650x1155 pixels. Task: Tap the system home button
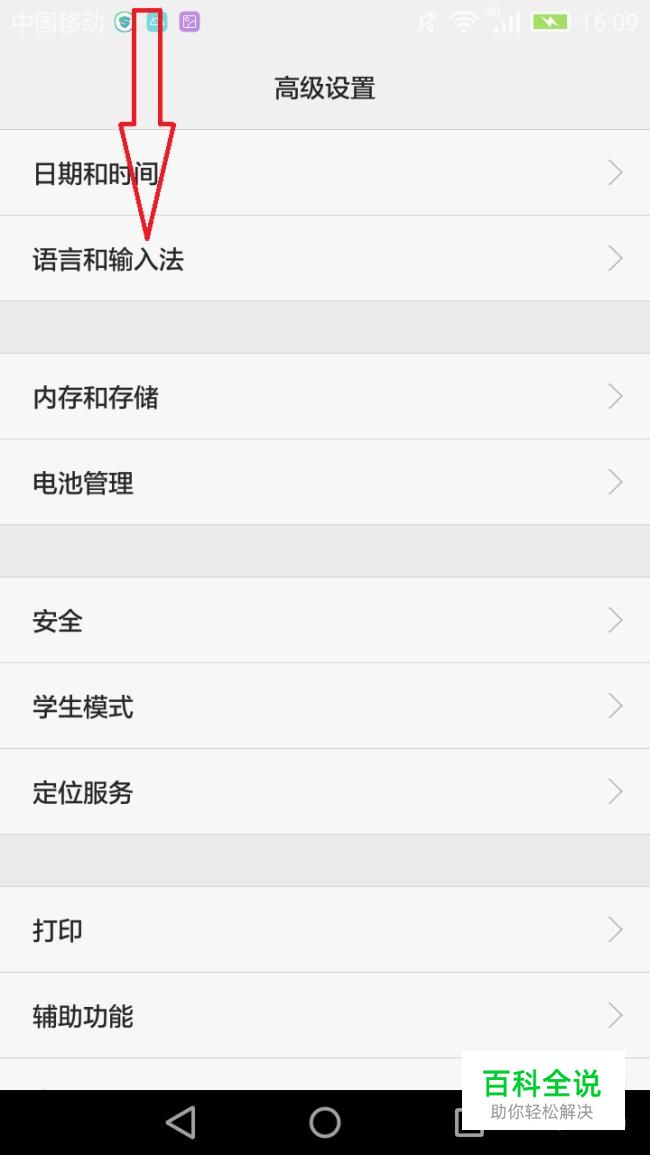pyautogui.click(x=324, y=1122)
